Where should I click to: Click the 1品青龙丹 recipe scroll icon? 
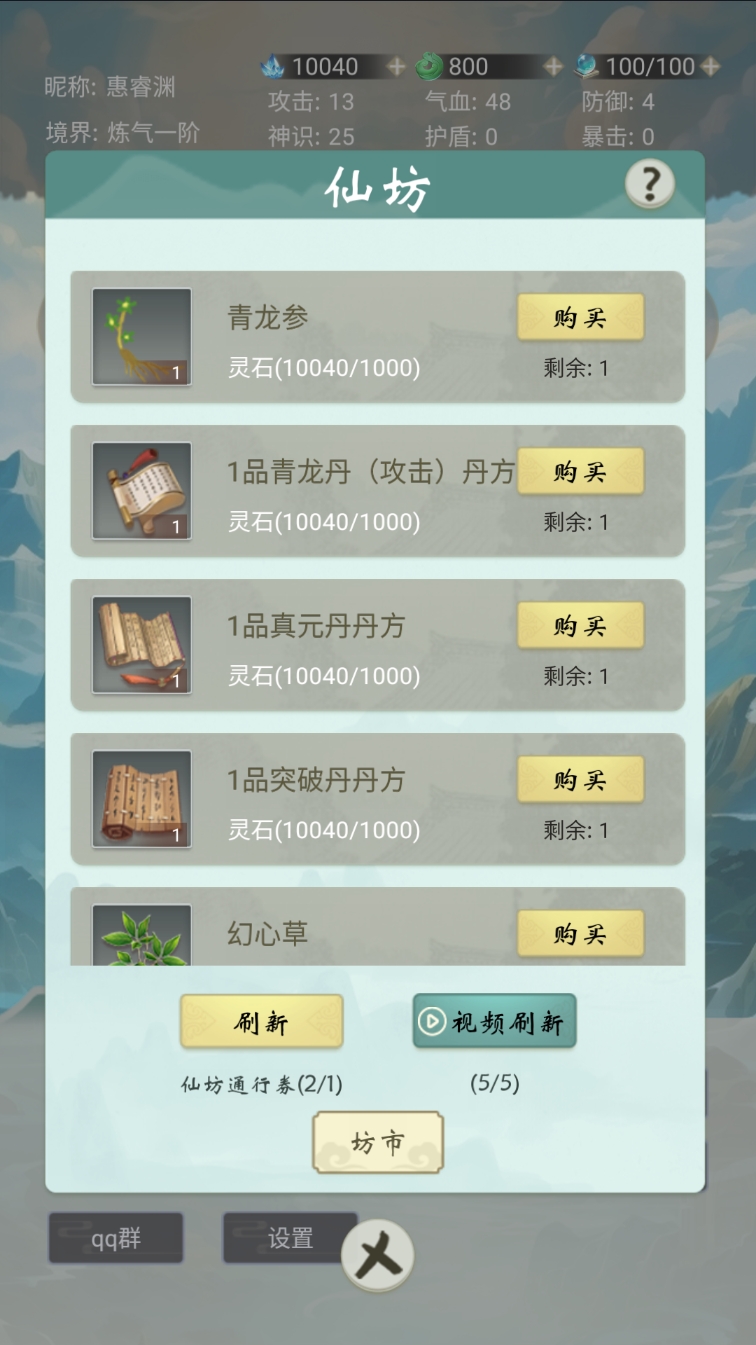point(141,490)
